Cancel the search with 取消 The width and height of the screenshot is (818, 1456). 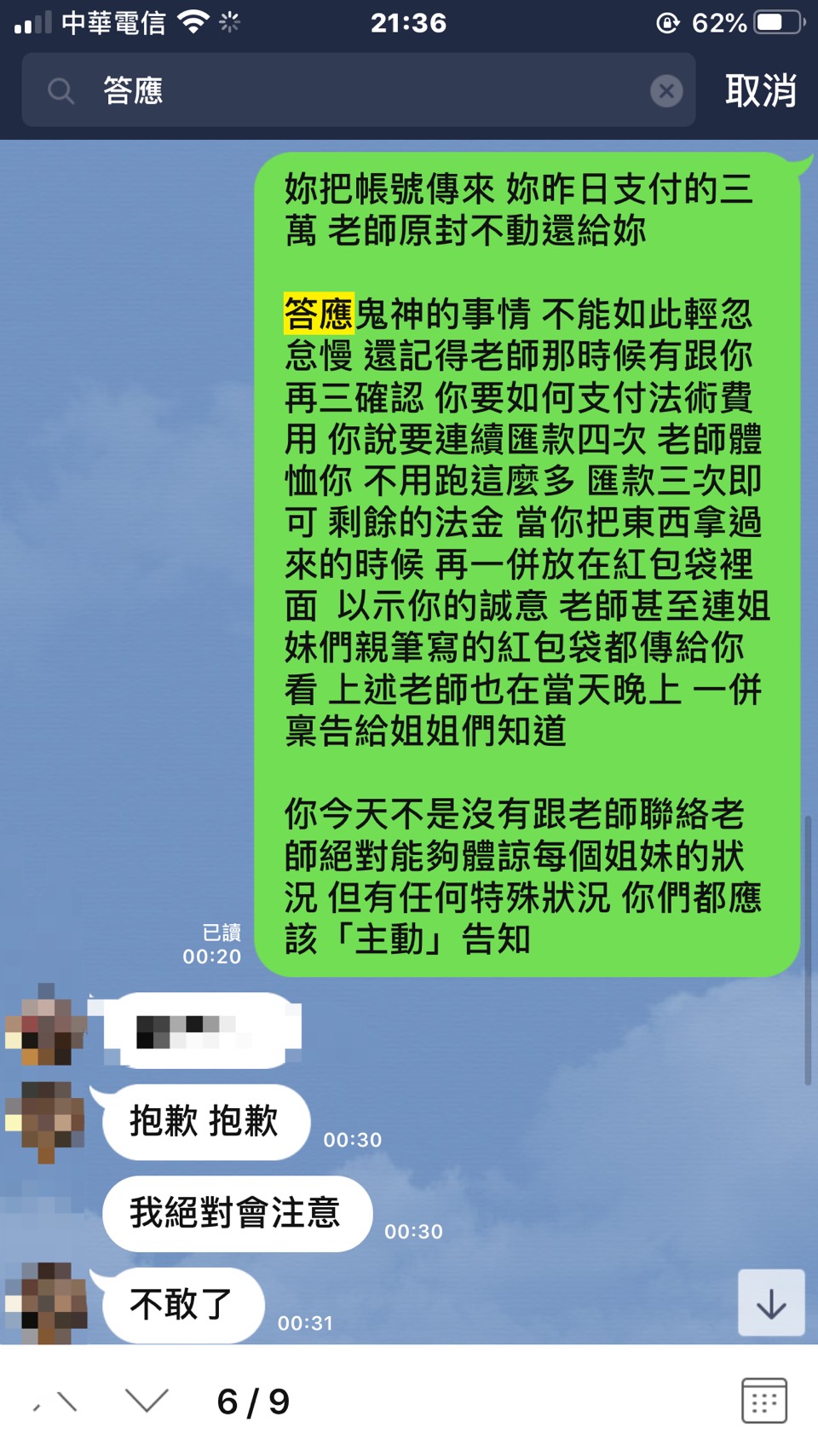pos(760,90)
